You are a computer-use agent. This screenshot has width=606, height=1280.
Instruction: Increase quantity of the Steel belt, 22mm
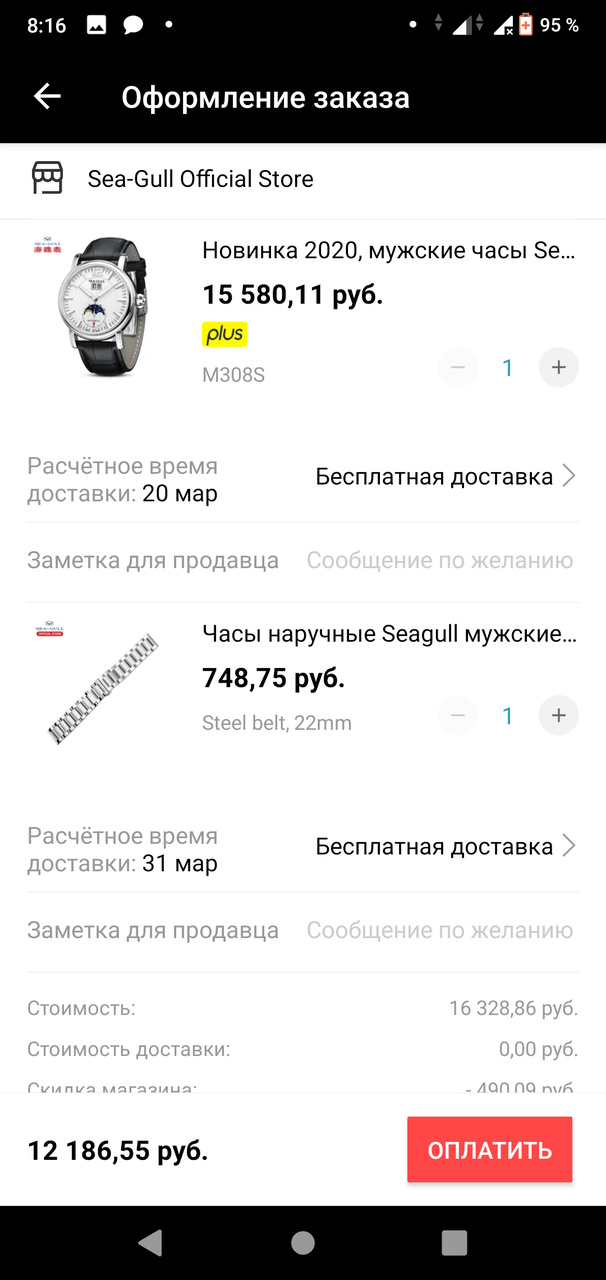point(558,715)
